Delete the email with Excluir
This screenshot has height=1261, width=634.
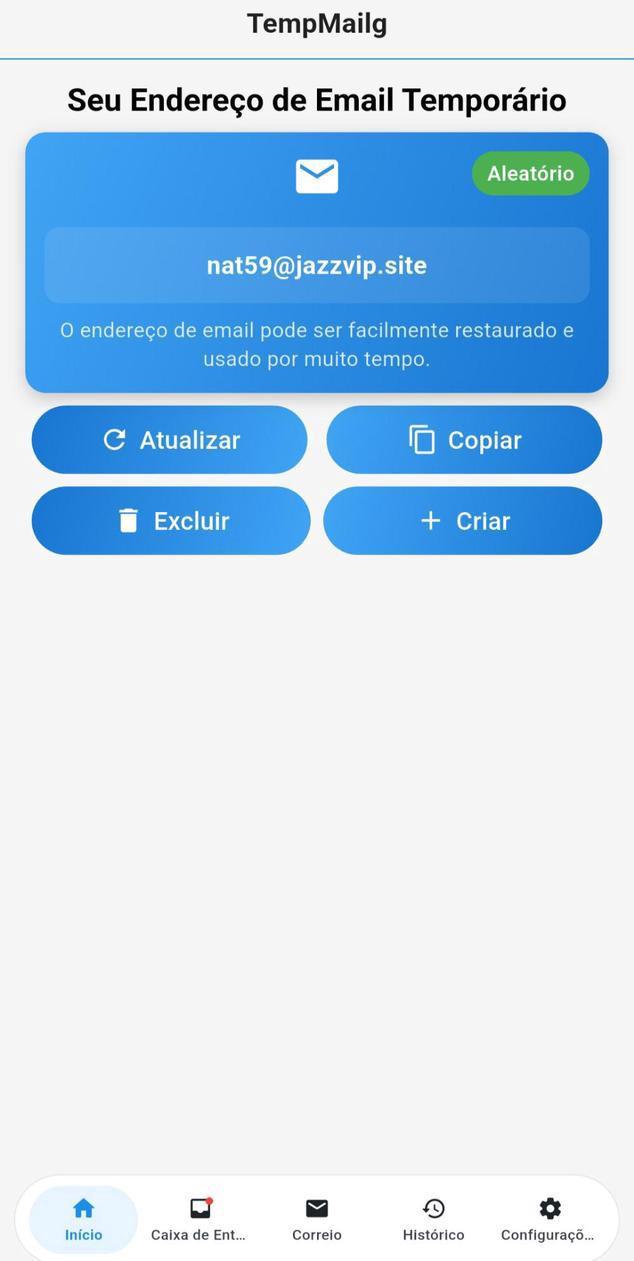click(171, 521)
